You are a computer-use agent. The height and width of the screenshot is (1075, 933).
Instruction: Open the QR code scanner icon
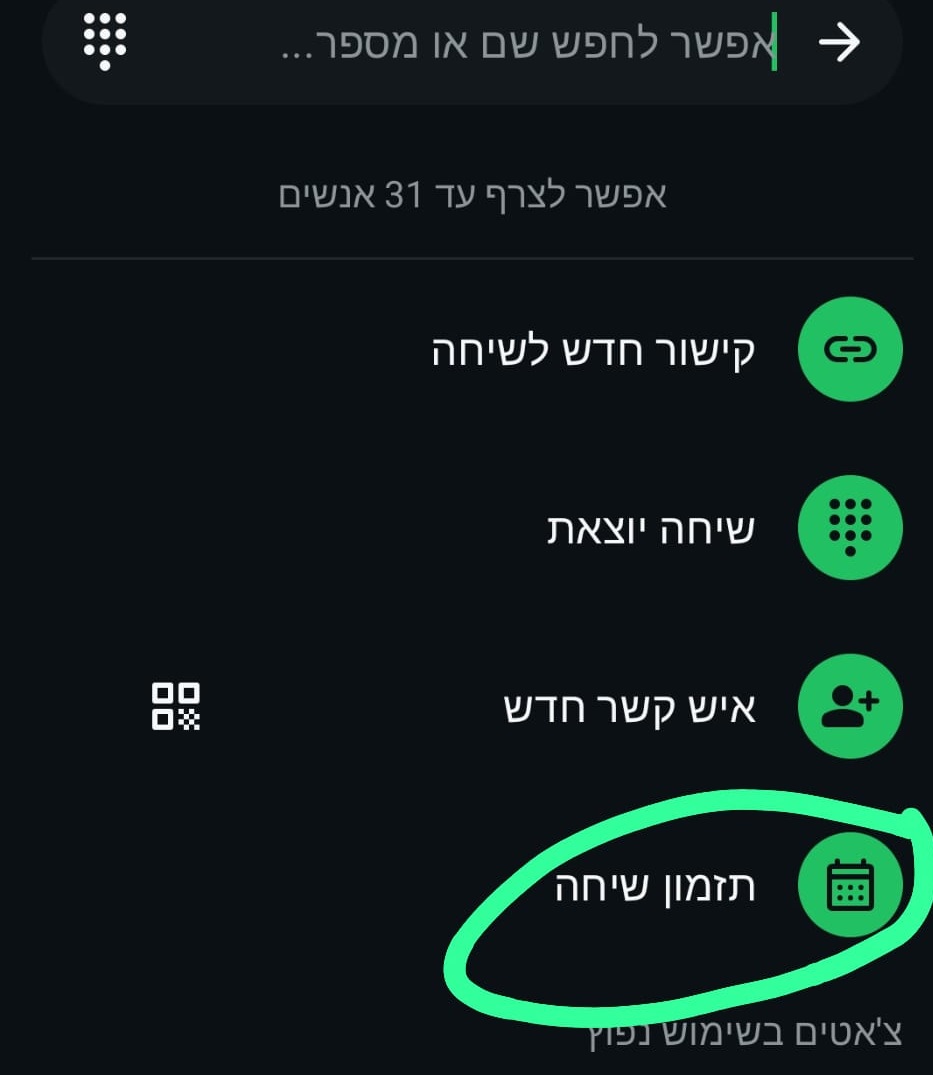pyautogui.click(x=176, y=706)
